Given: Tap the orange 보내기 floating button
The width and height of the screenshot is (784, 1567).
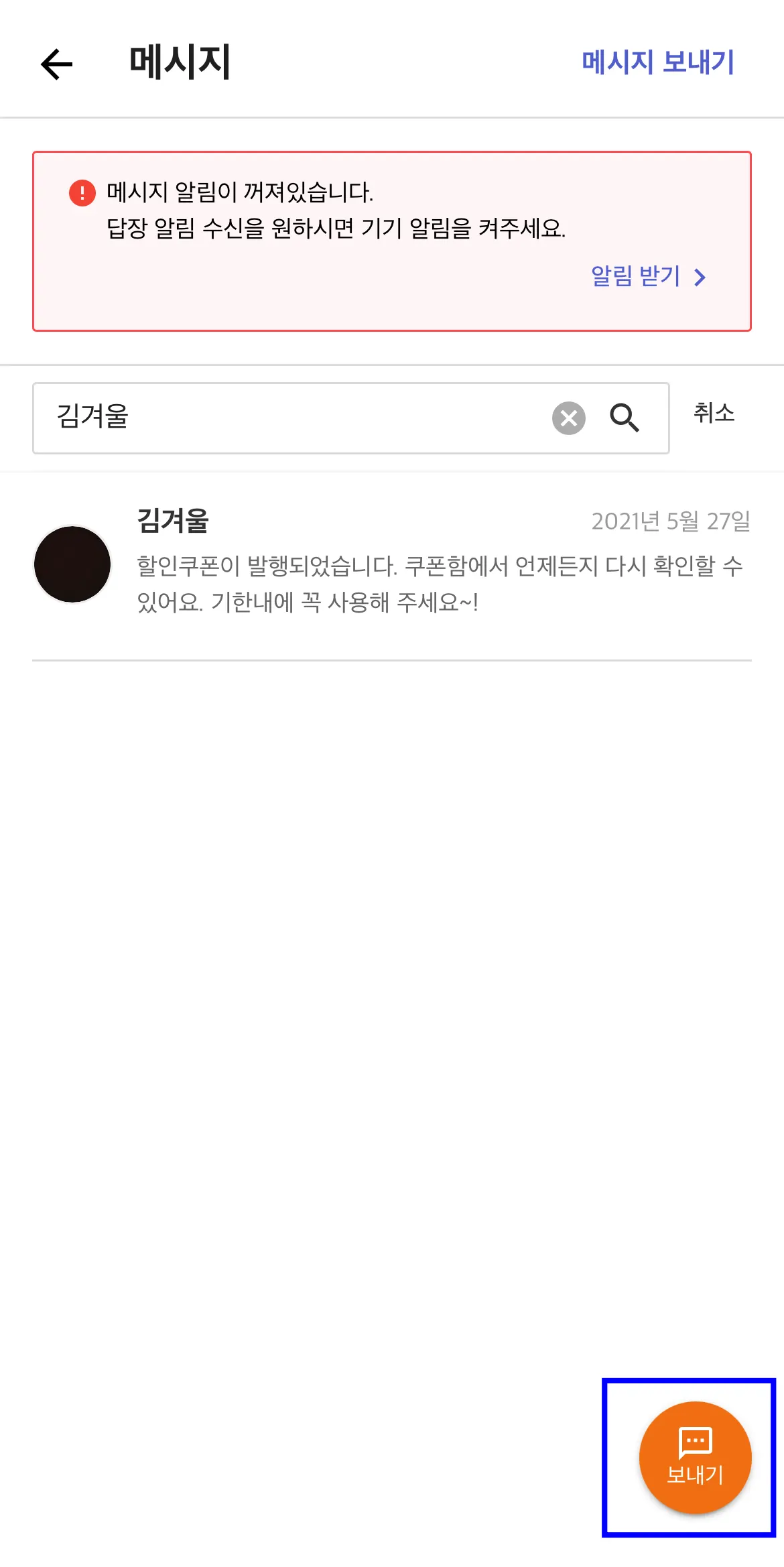Looking at the screenshot, I should point(695,1457).
